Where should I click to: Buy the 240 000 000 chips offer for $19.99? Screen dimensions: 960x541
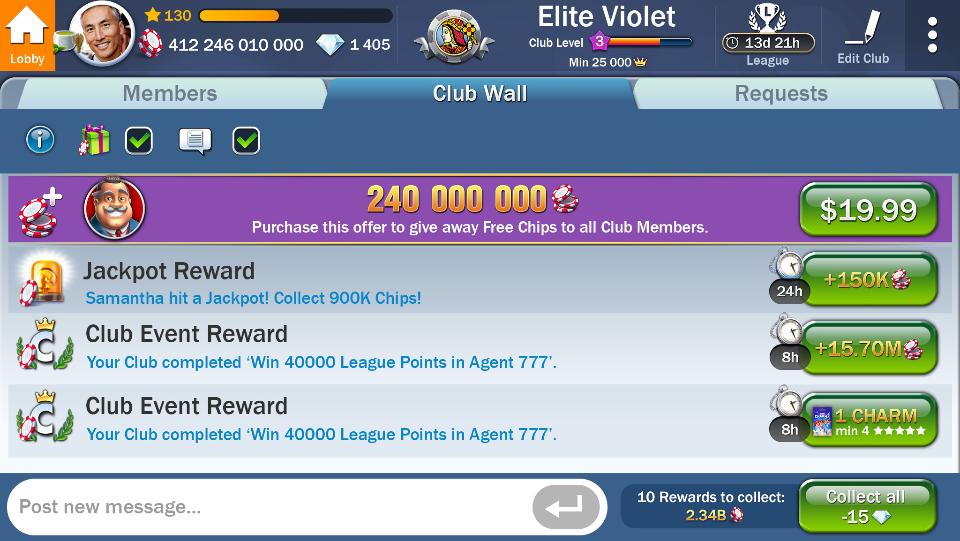pos(868,209)
